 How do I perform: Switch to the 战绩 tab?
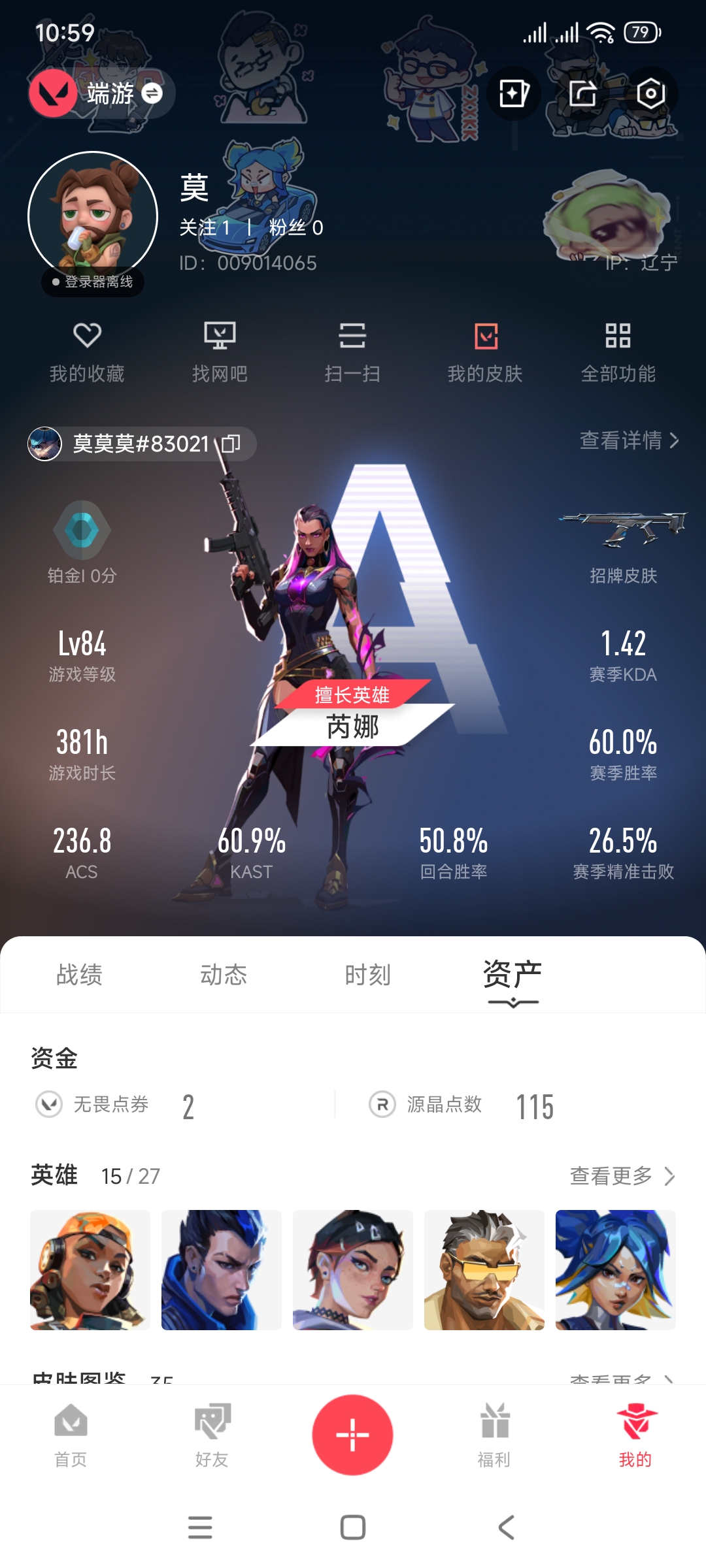click(x=79, y=975)
